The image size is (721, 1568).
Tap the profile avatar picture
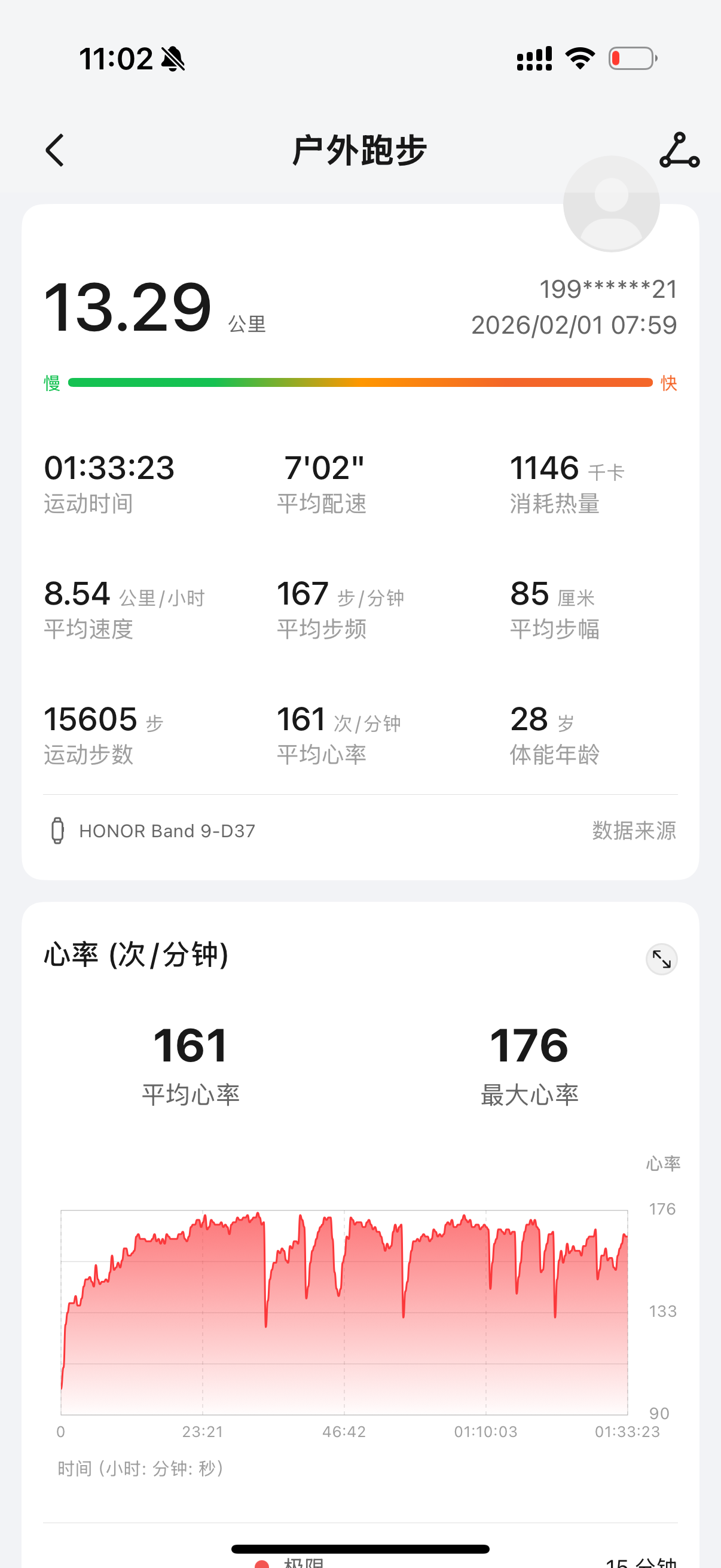[x=611, y=204]
